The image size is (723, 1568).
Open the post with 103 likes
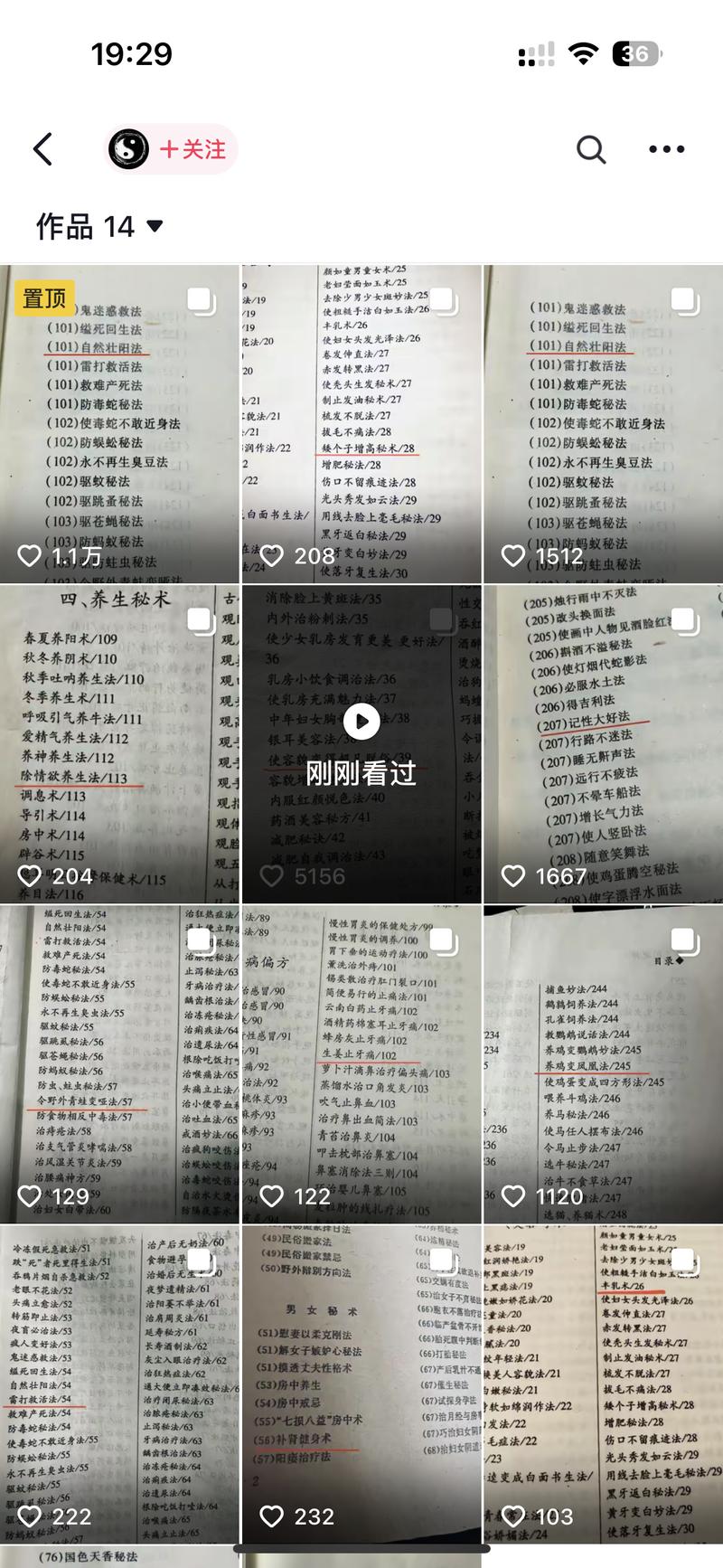pos(604,1384)
